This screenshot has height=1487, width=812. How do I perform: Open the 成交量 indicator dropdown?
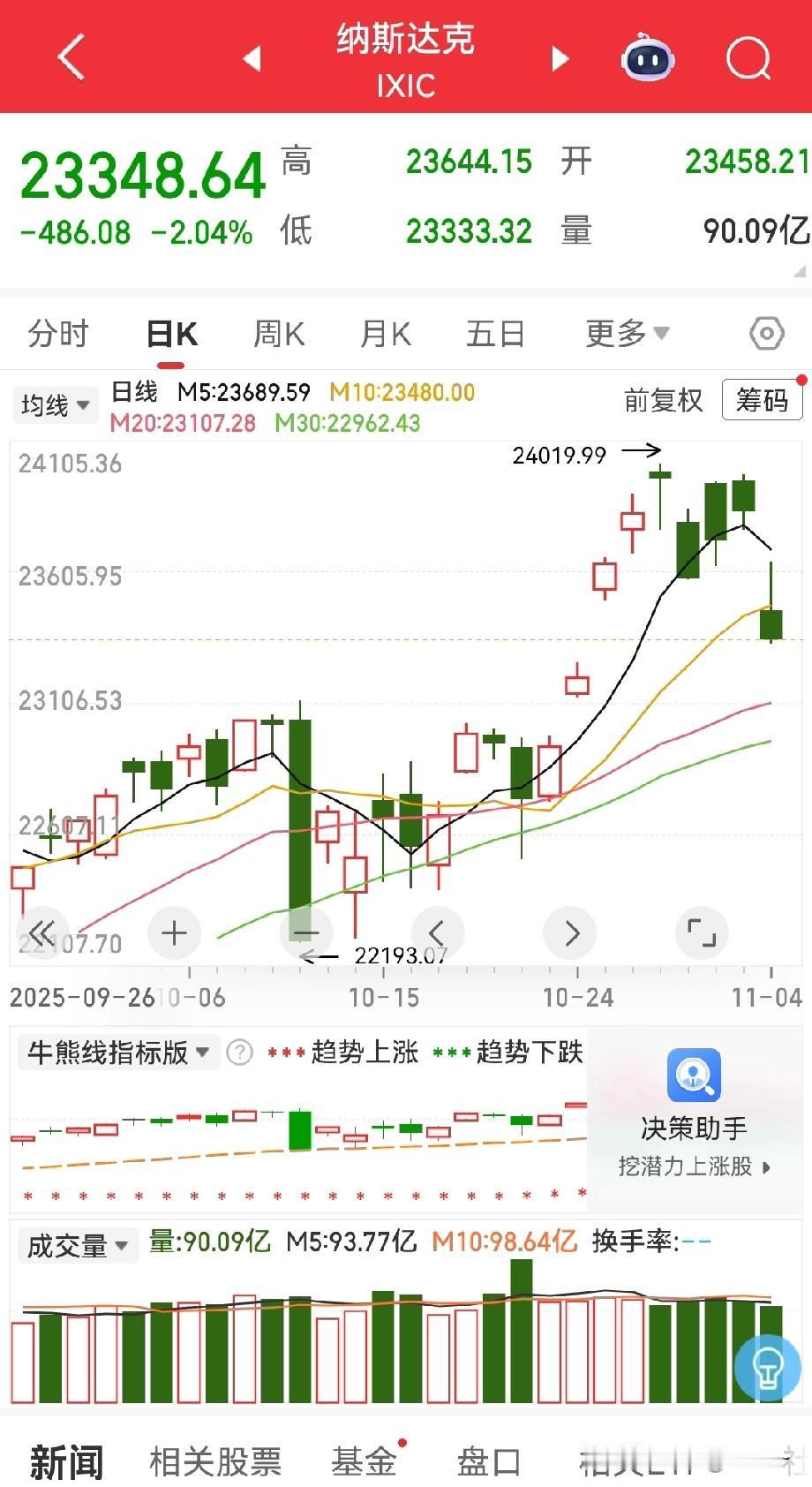coord(78,1246)
